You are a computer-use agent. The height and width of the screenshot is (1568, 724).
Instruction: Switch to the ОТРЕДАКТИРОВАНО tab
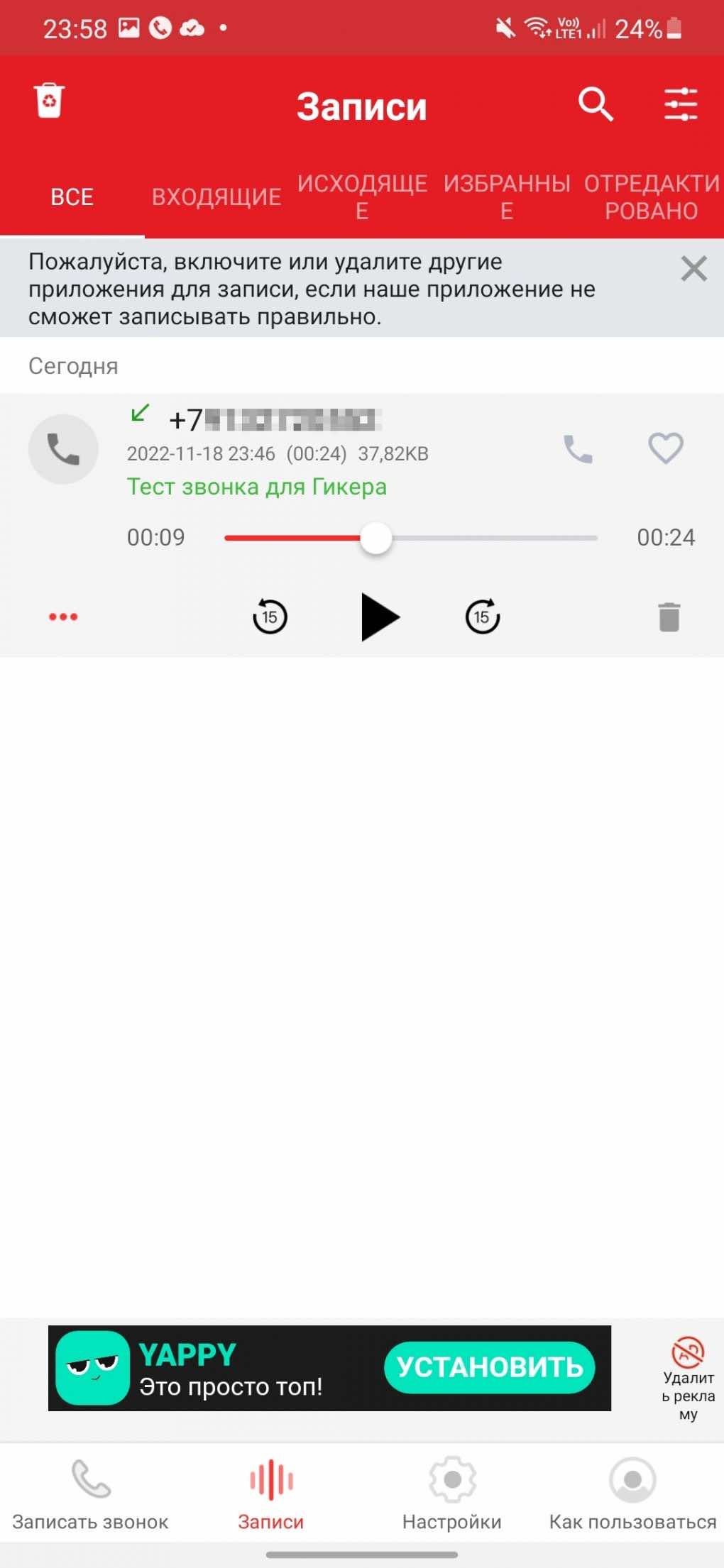651,197
